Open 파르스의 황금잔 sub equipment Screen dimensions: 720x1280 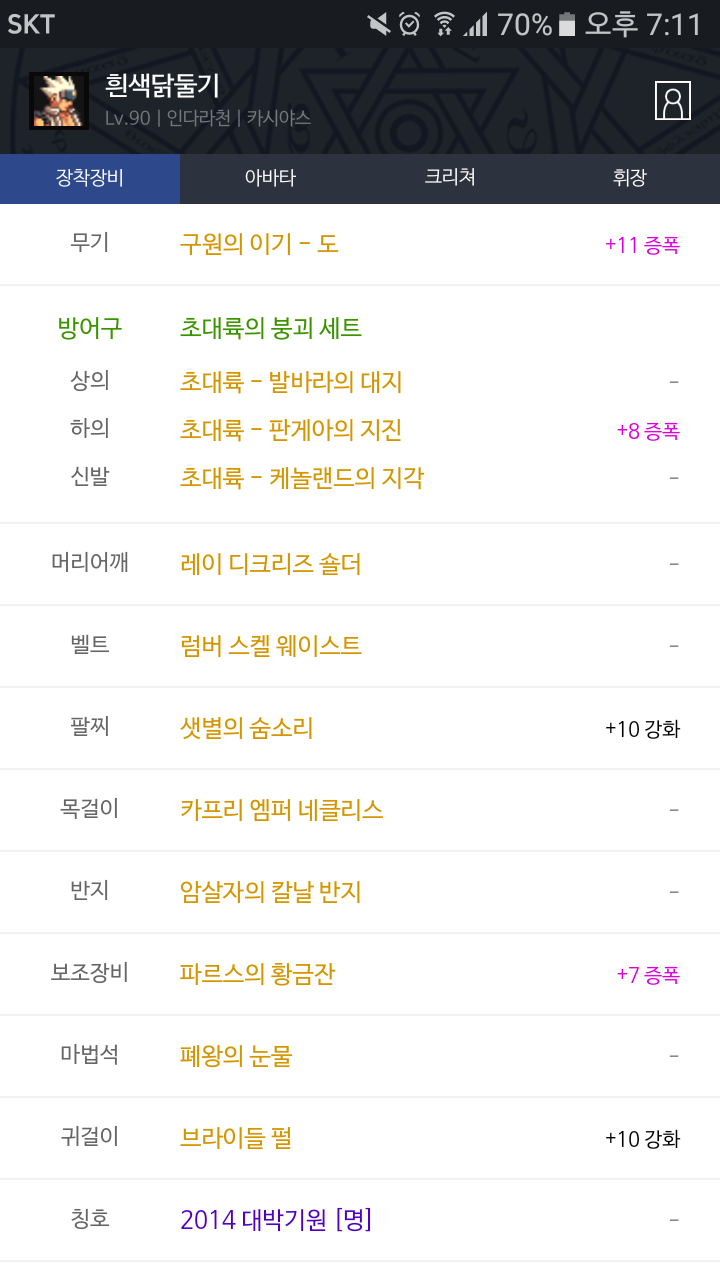click(x=258, y=974)
